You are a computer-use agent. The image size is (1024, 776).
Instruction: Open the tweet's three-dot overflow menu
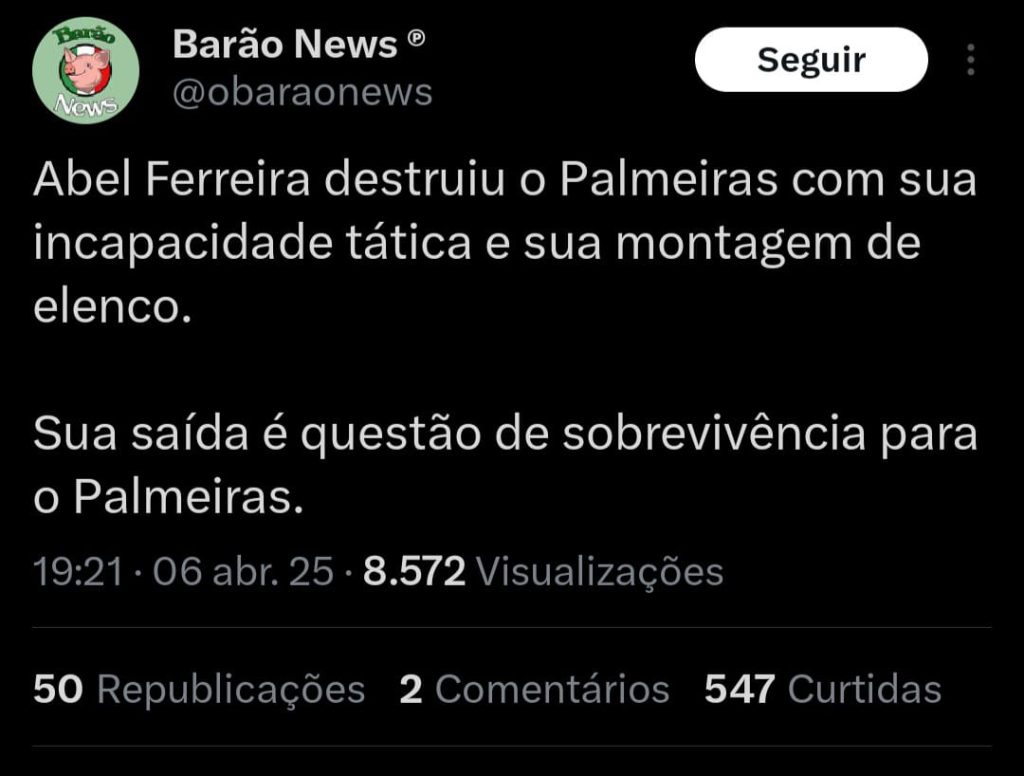[970, 60]
